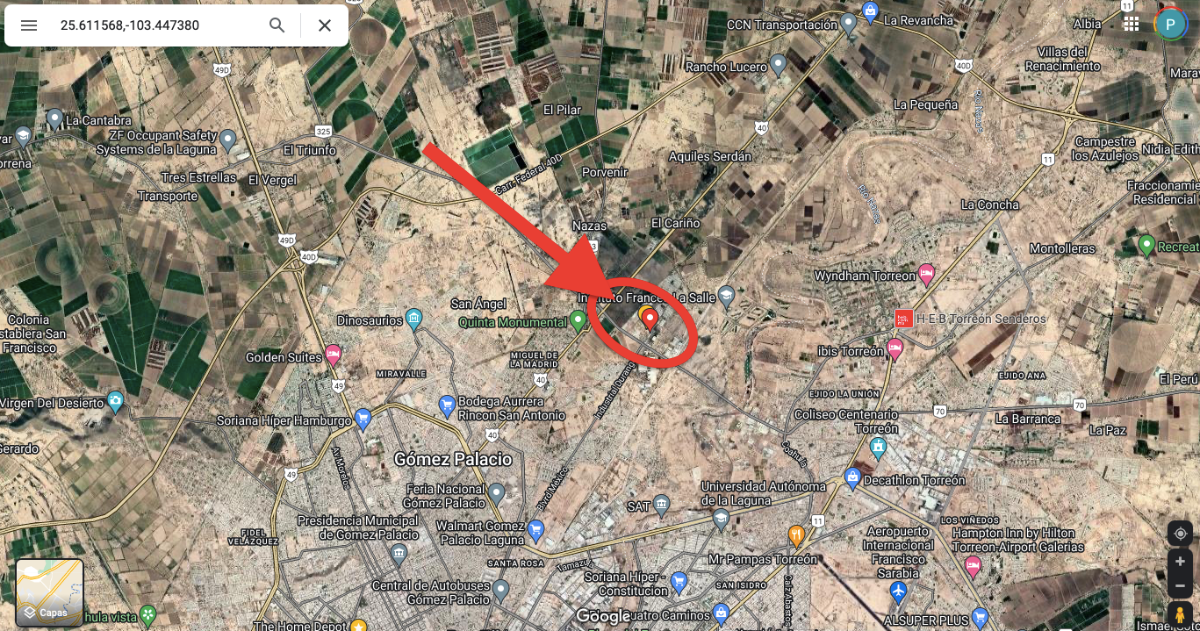
Task: Activate the Street View pegman
Action: pyautogui.click(x=1179, y=614)
